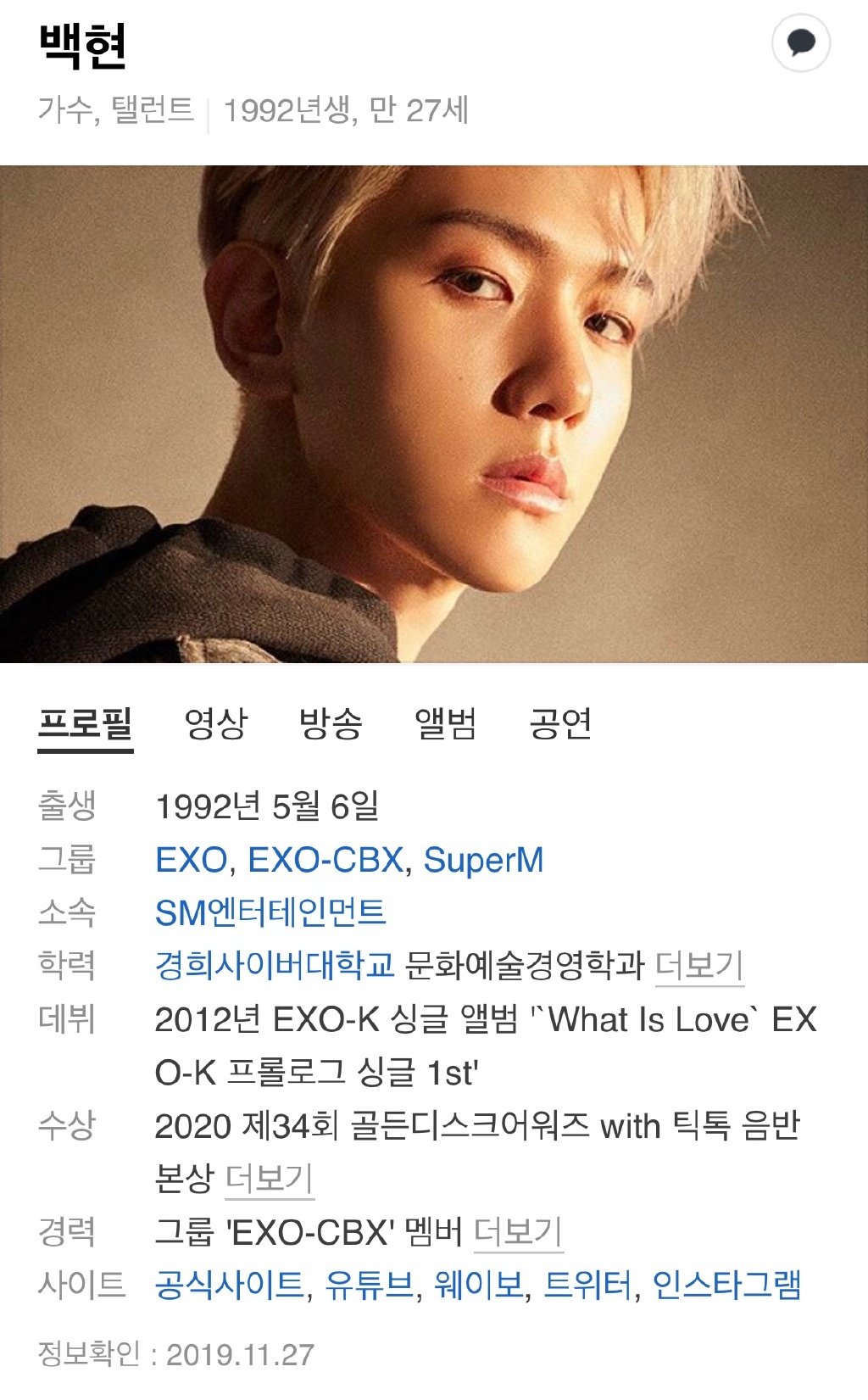Switch to the 방송 tab
The height and width of the screenshot is (1400, 868).
pyautogui.click(x=331, y=724)
